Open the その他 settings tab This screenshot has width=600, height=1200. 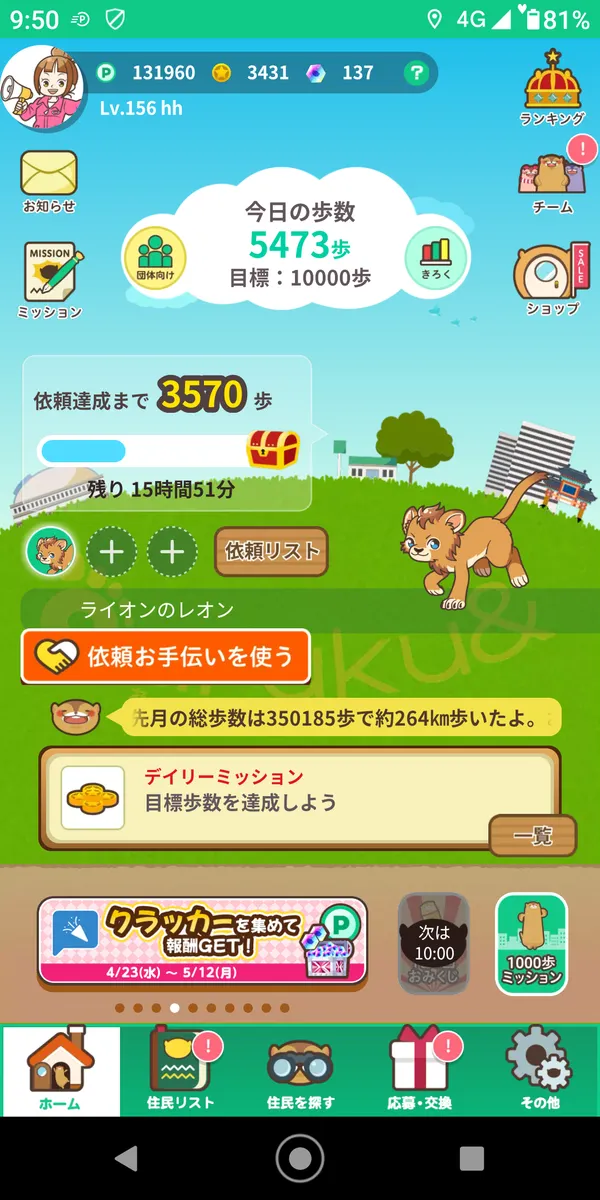pyautogui.click(x=539, y=1070)
